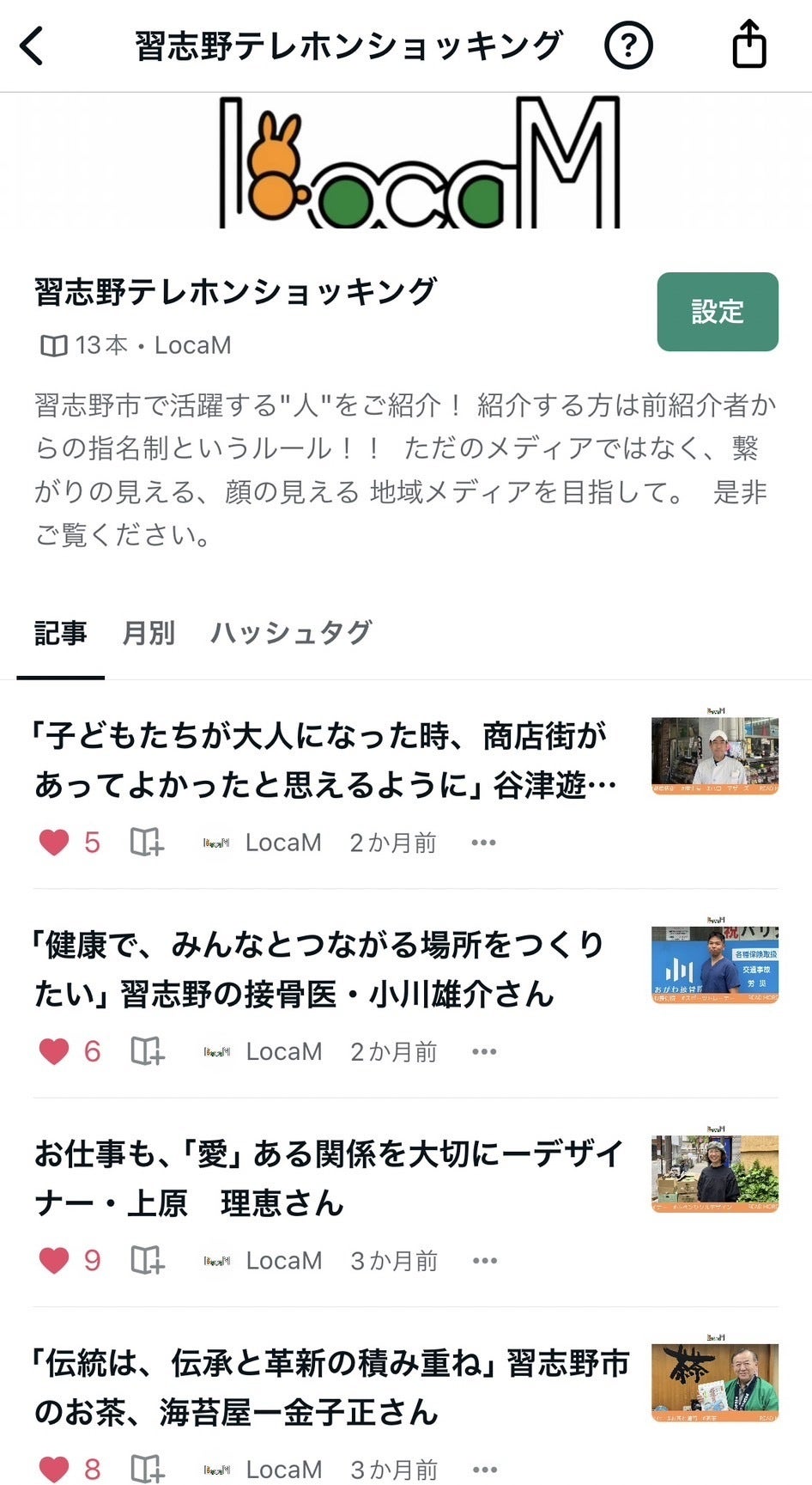Viewport: 812px width, 1485px height.
Task: Open more options for 小川雄介さん article
Action: (484, 1051)
